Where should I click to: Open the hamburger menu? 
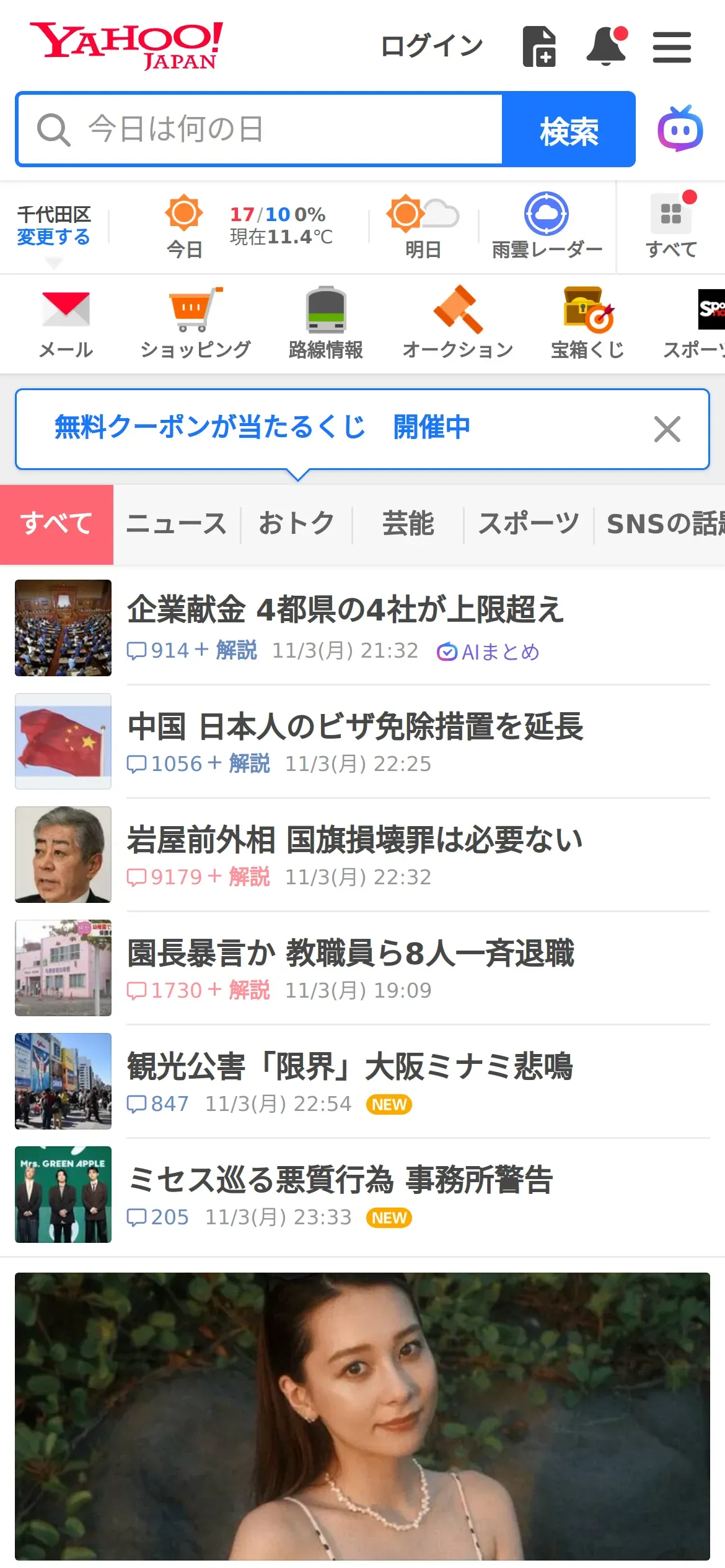pos(672,48)
